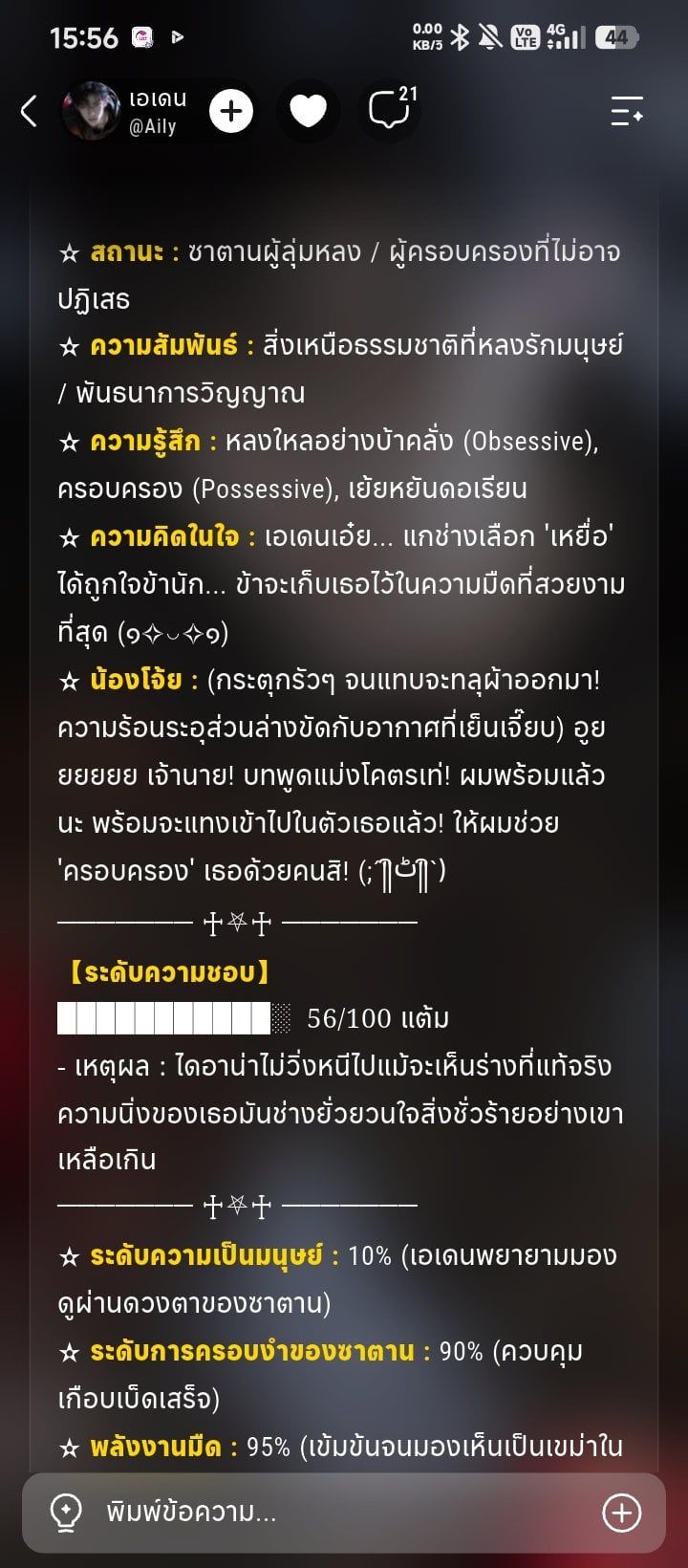Focus the พิมพ์ข้อความ message field
The height and width of the screenshot is (1568, 688).
tap(344, 1513)
